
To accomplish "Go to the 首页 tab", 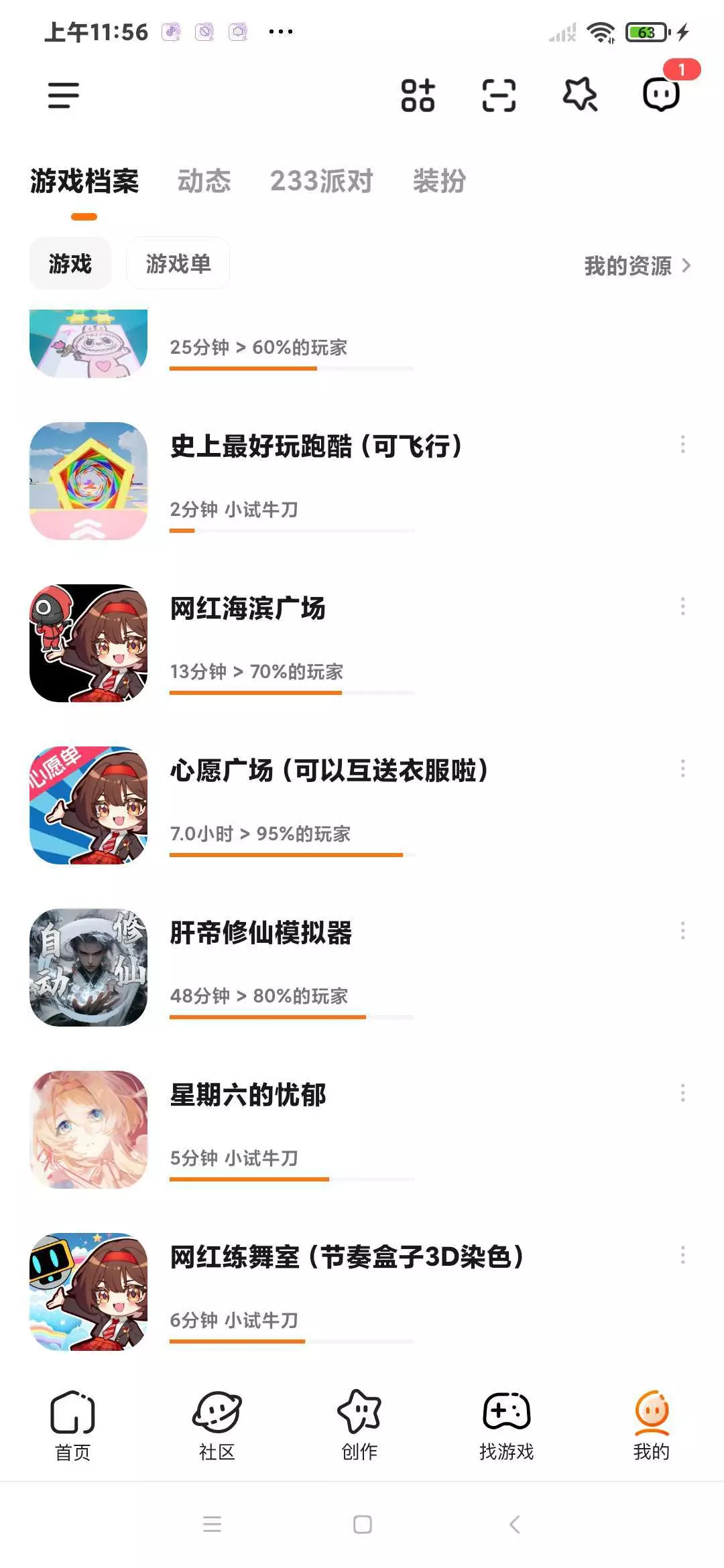I will [72, 1425].
